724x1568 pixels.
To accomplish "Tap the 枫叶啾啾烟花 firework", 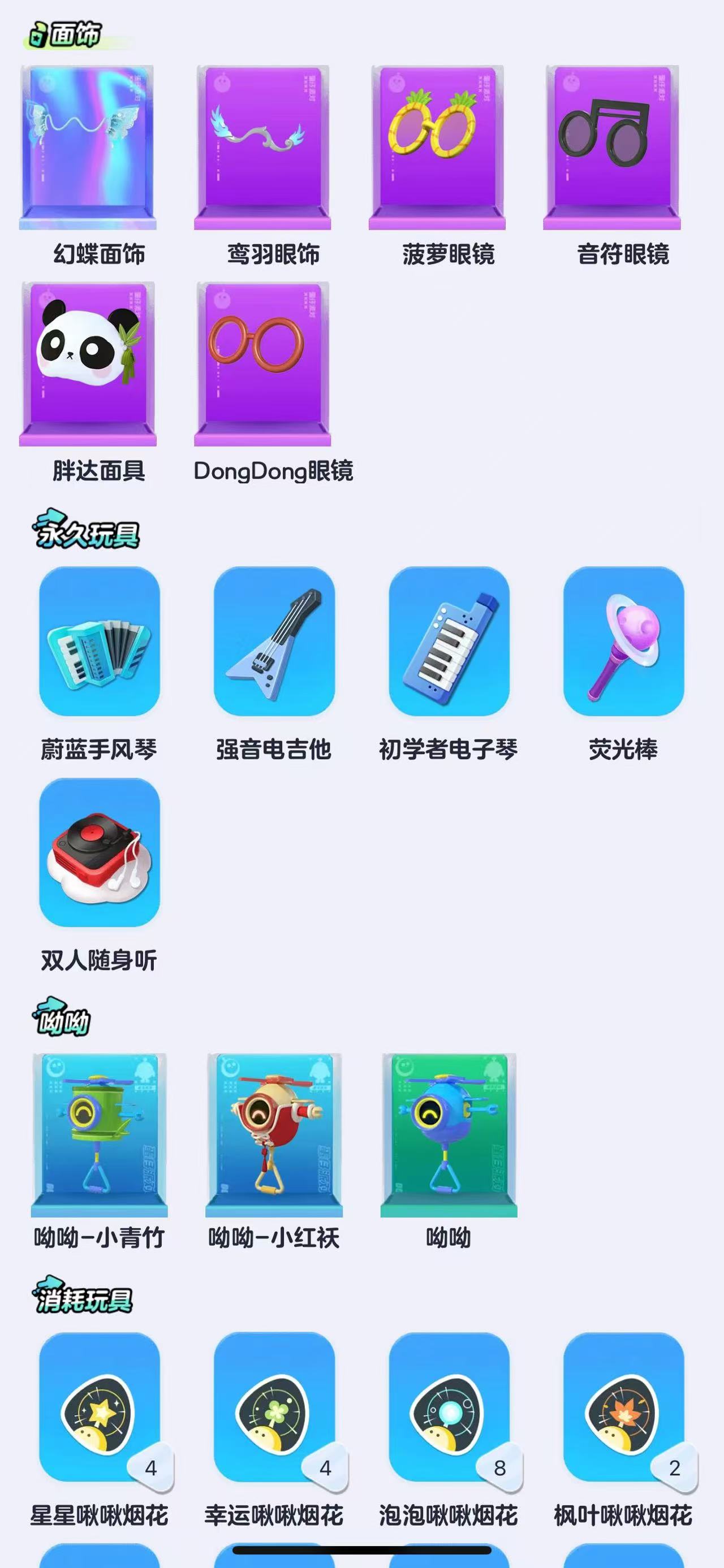I will pyautogui.click(x=623, y=1407).
